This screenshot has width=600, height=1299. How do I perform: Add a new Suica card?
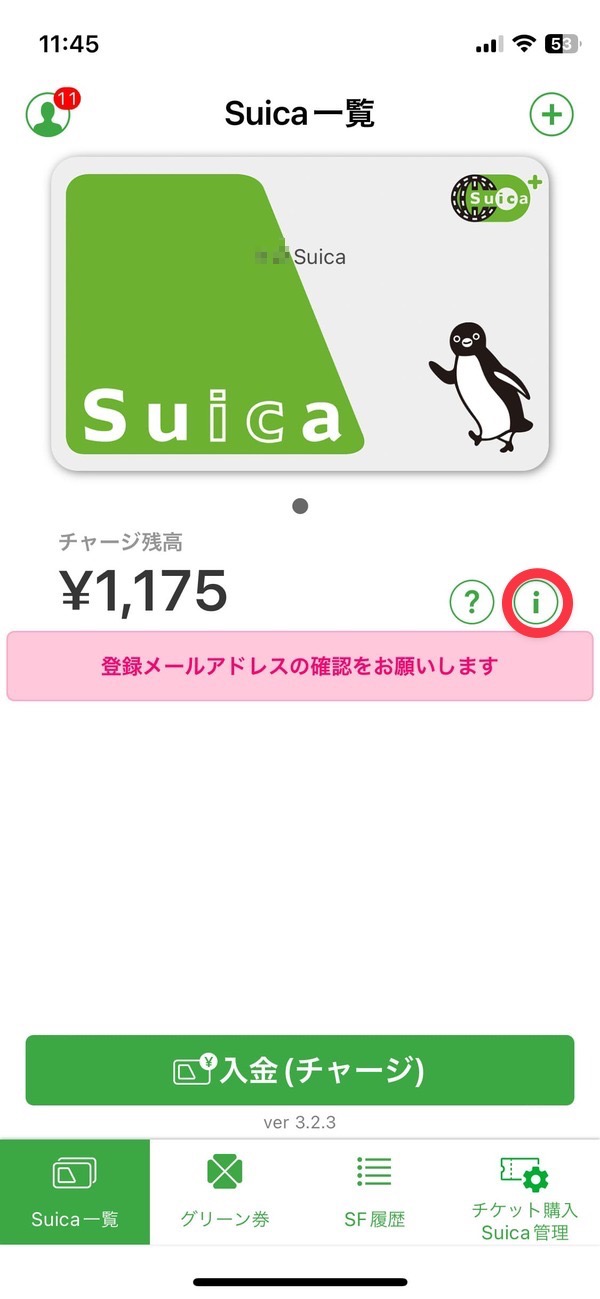[551, 115]
